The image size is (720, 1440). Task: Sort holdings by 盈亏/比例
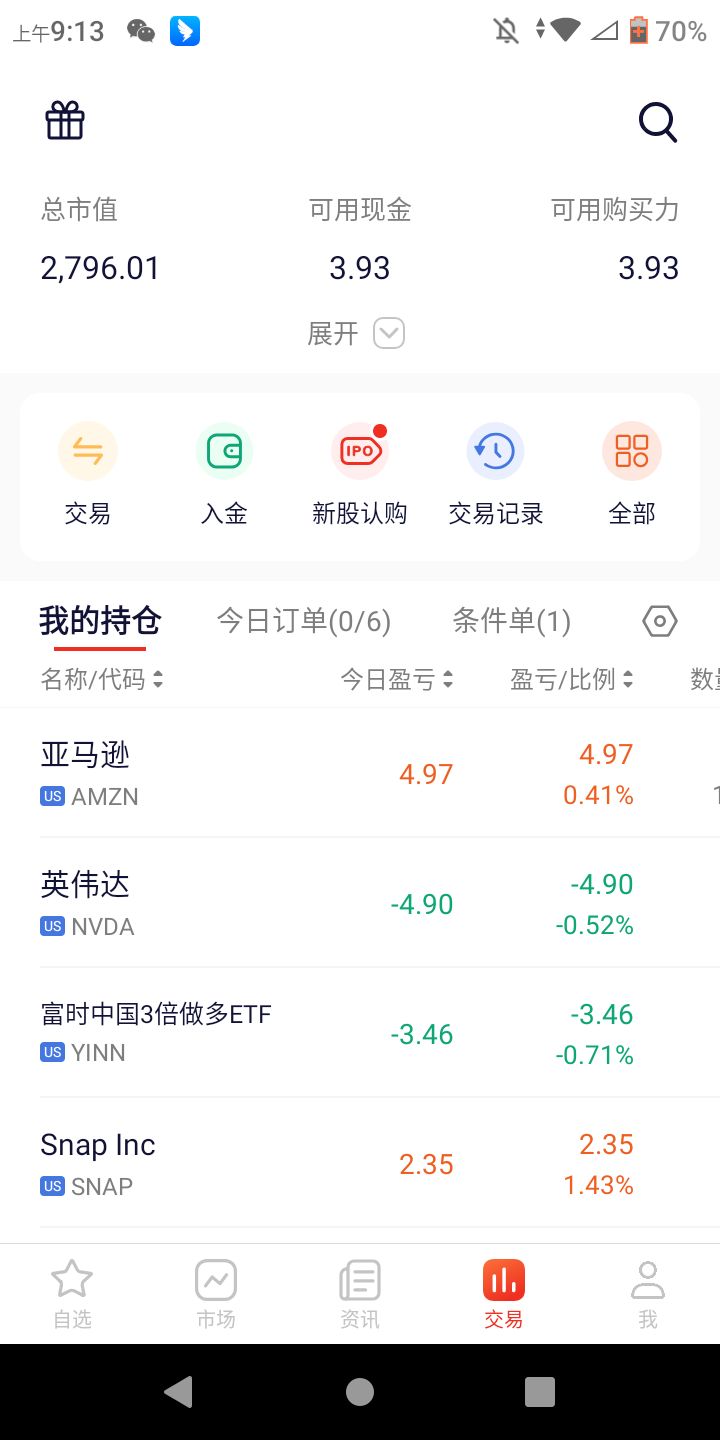[x=572, y=680]
